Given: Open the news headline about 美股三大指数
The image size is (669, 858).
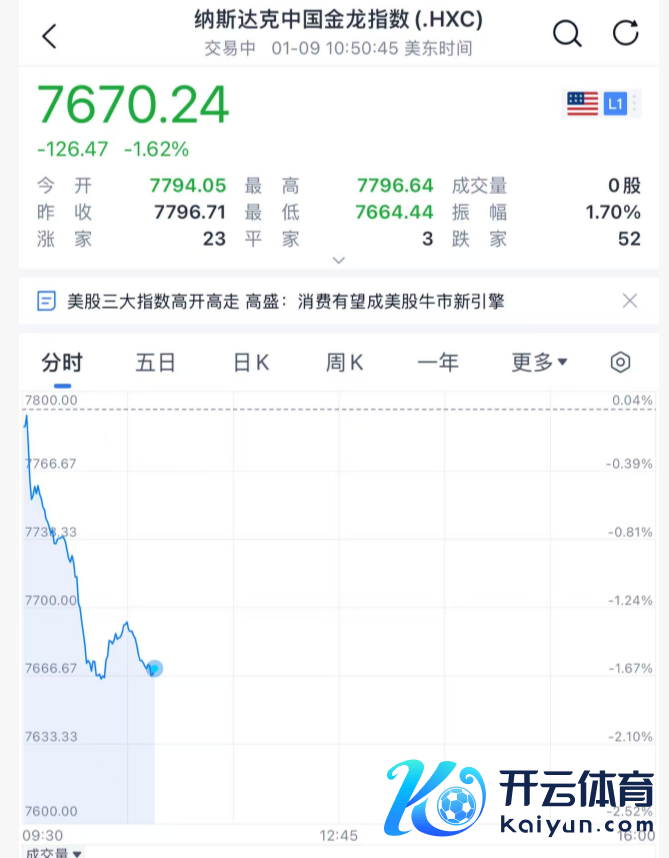Looking at the screenshot, I should 285,301.
